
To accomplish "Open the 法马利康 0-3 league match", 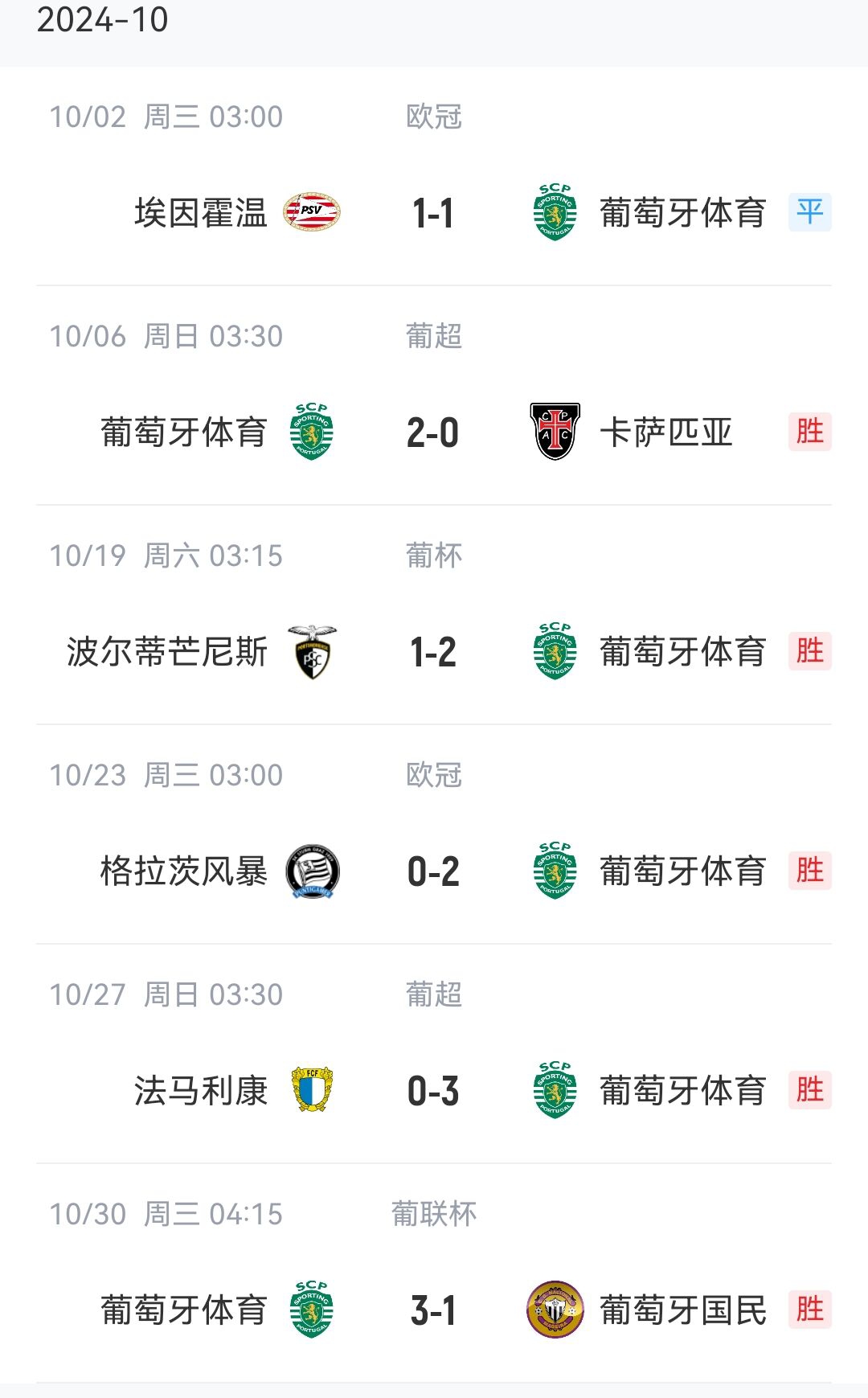I will (x=434, y=1054).
